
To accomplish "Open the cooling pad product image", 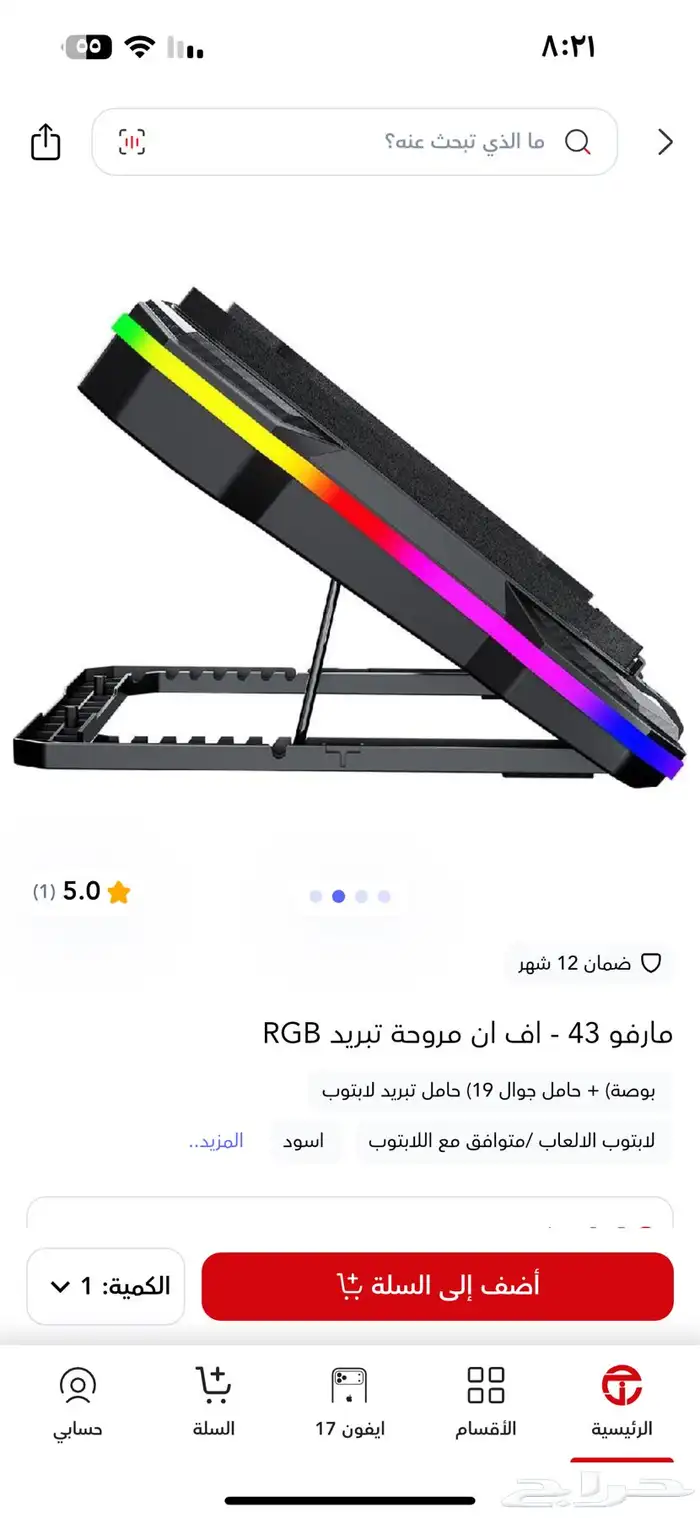I will (x=350, y=540).
